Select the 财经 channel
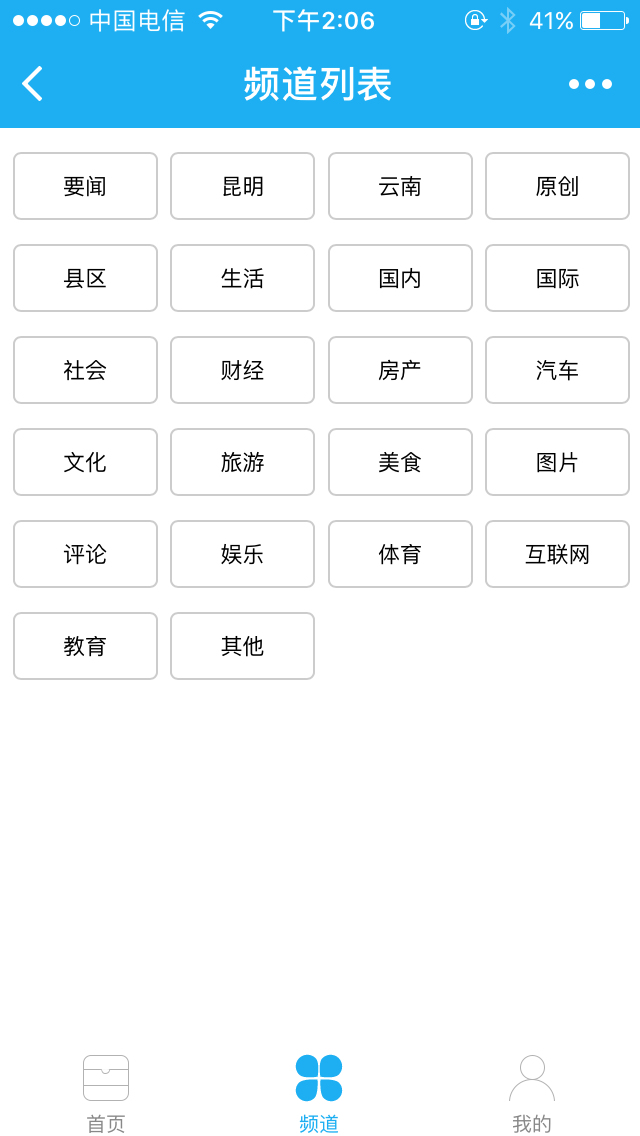 pyautogui.click(x=242, y=370)
